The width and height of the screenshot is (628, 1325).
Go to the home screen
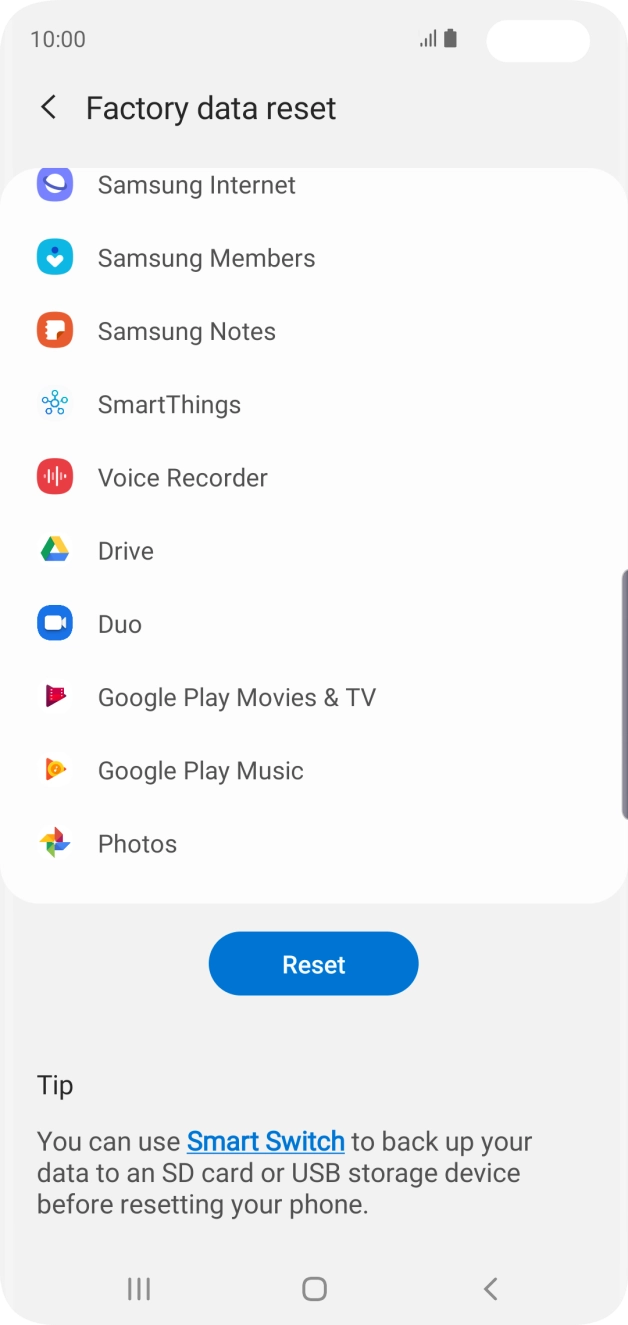pyautogui.click(x=314, y=1289)
